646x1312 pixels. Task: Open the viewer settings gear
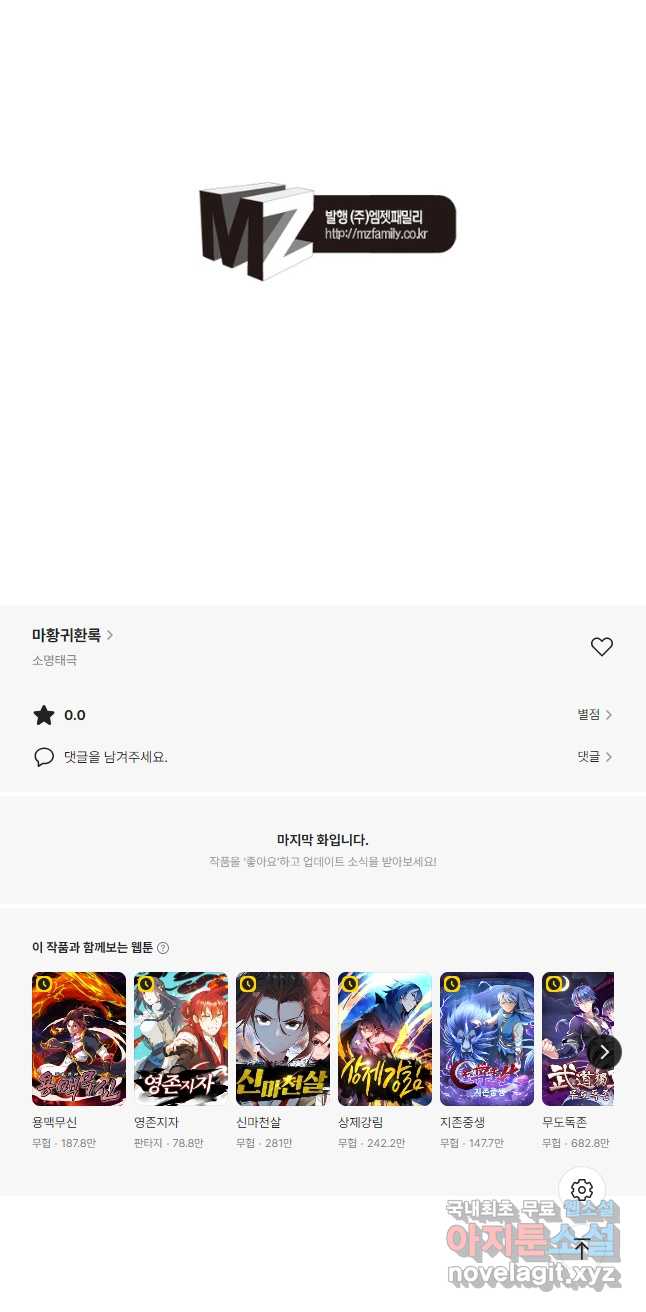coord(582,1190)
